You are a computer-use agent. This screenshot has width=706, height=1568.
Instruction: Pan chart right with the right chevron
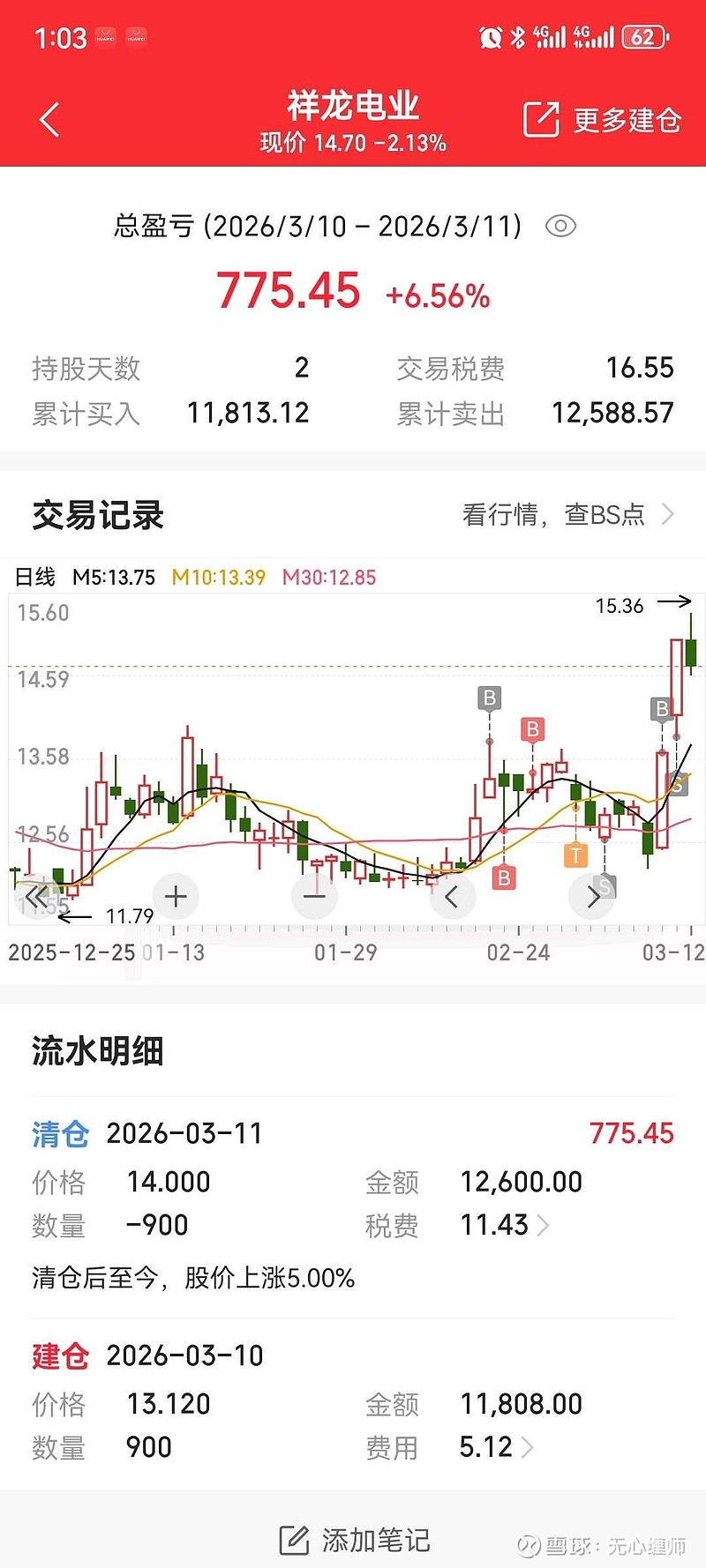coord(592,895)
